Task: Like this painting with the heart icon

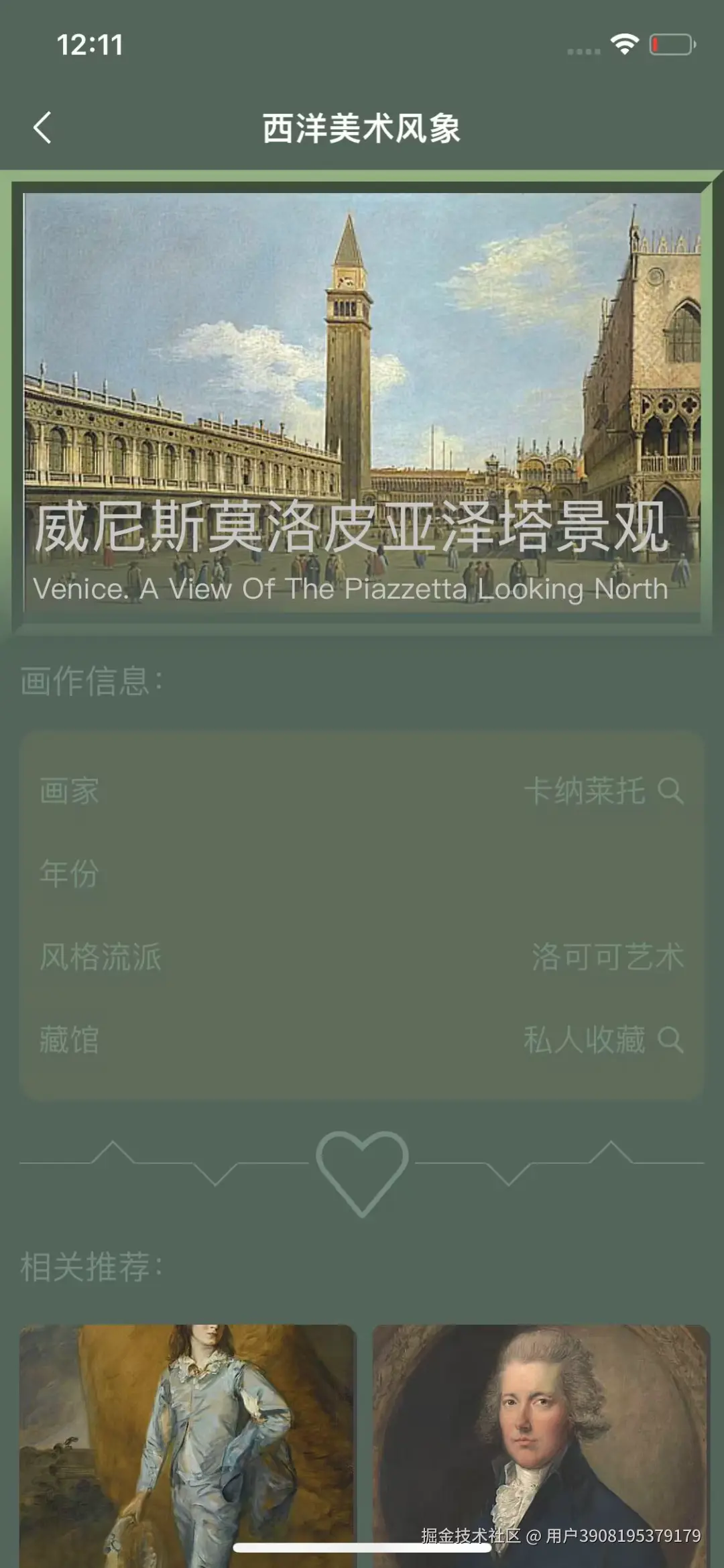Action: 362,1172
